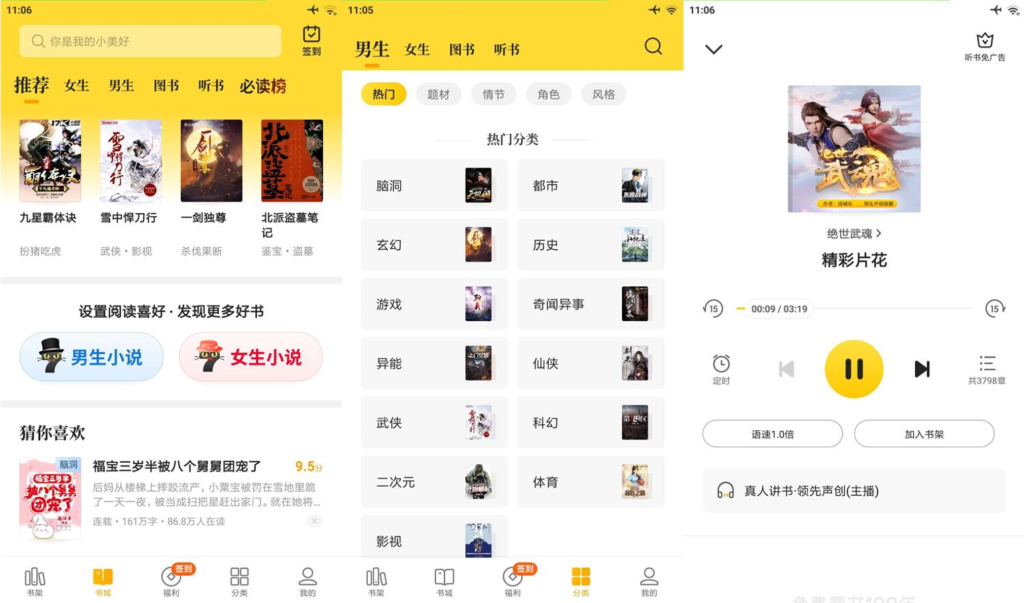Screen dimensions: 1024x603
Task: Select the 题材 filter chip
Action: (x=438, y=94)
